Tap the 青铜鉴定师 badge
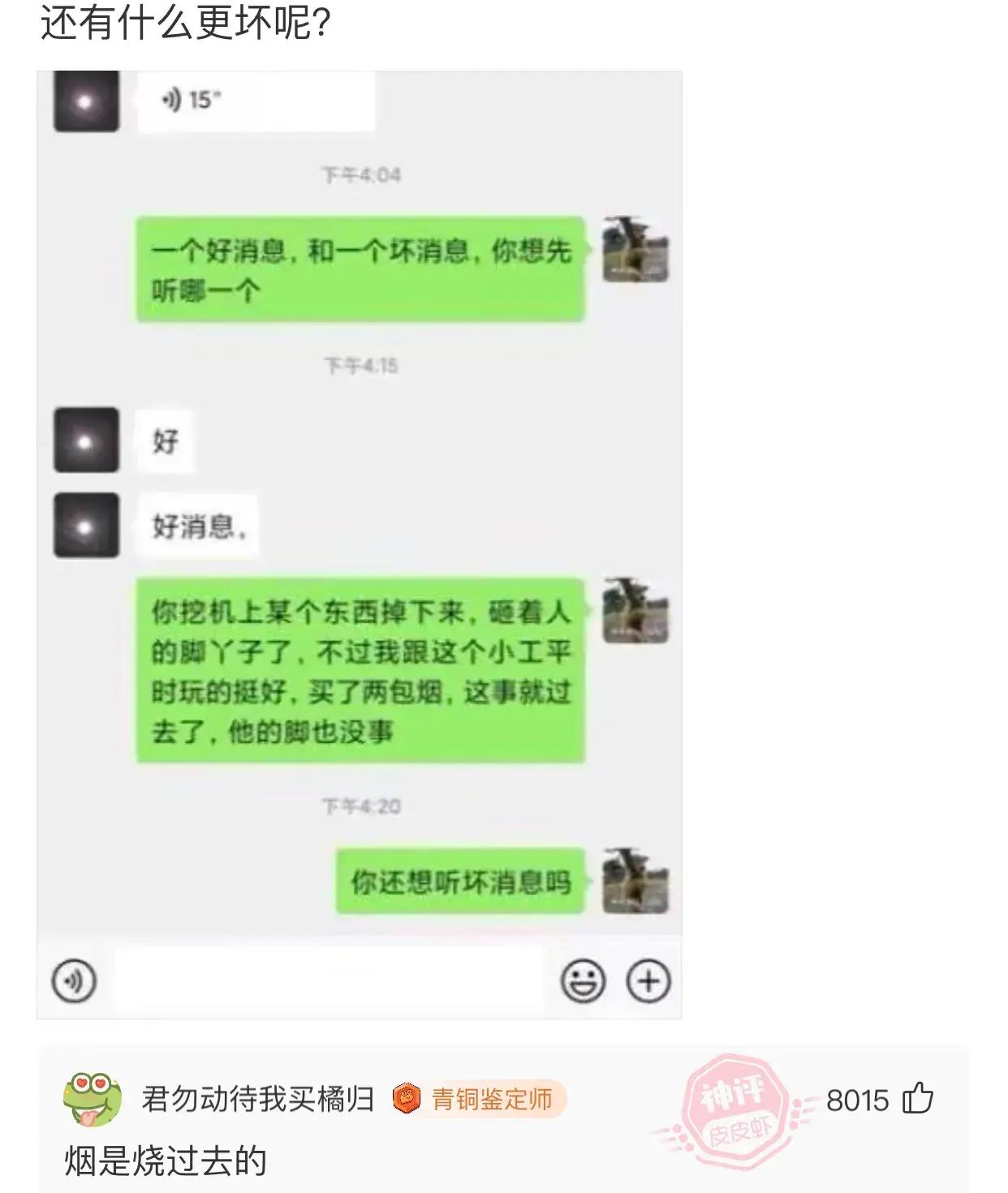Screen dimensions: 1008x1193 point(479,1100)
